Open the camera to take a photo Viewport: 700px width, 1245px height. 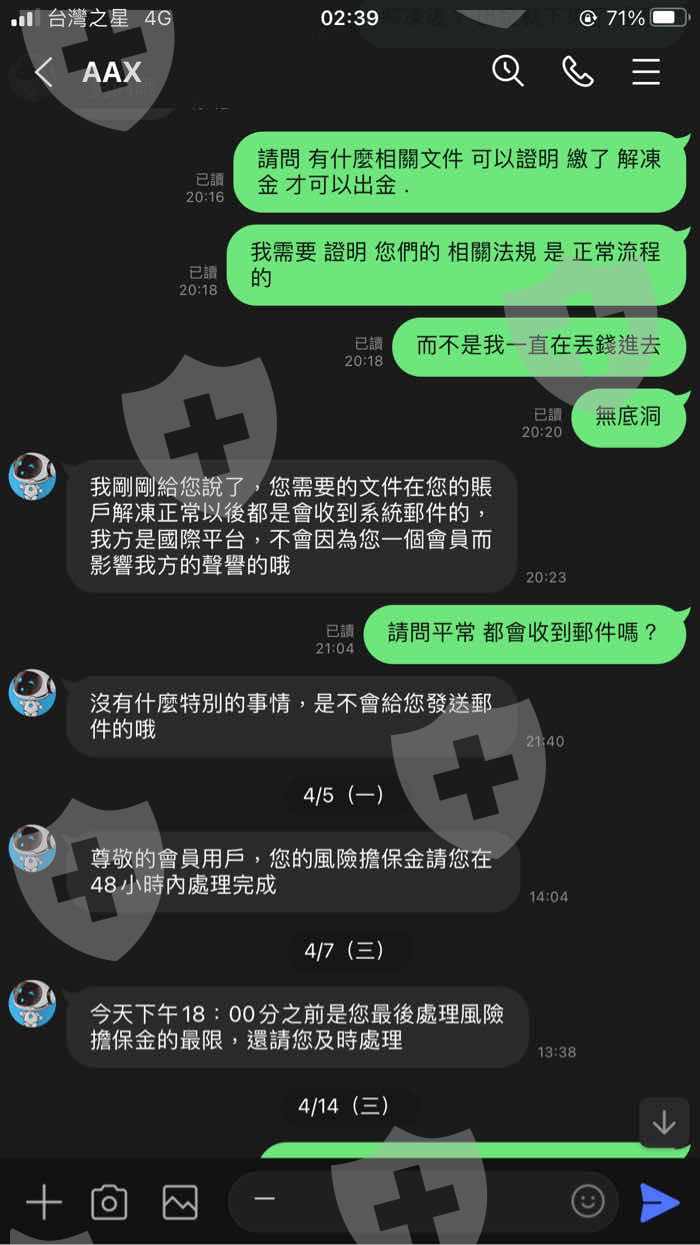[x=109, y=1202]
